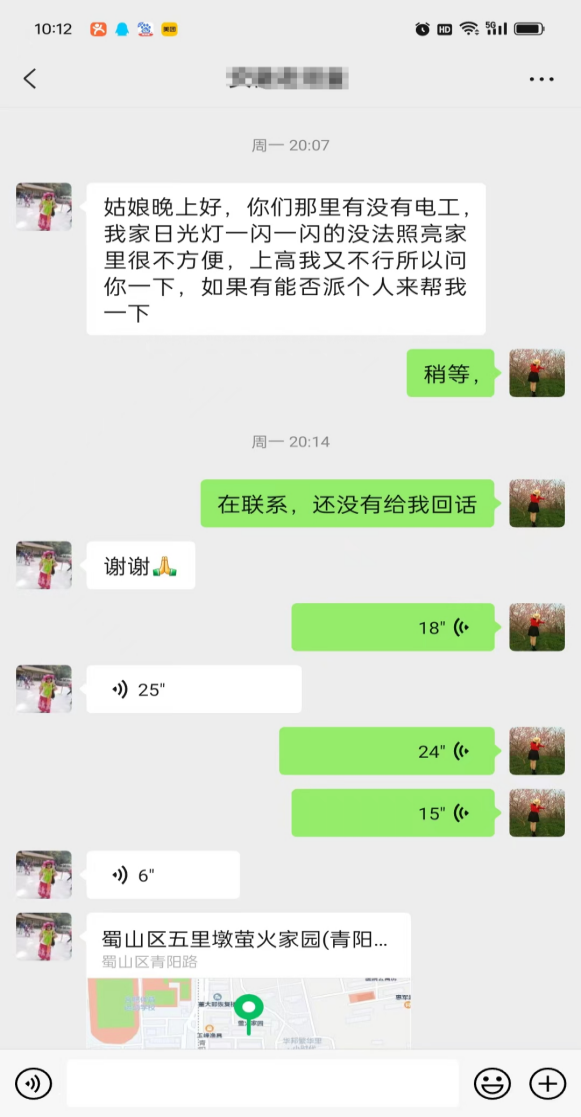Switch to voice input mode
This screenshot has height=1117, width=581.
[33, 1084]
